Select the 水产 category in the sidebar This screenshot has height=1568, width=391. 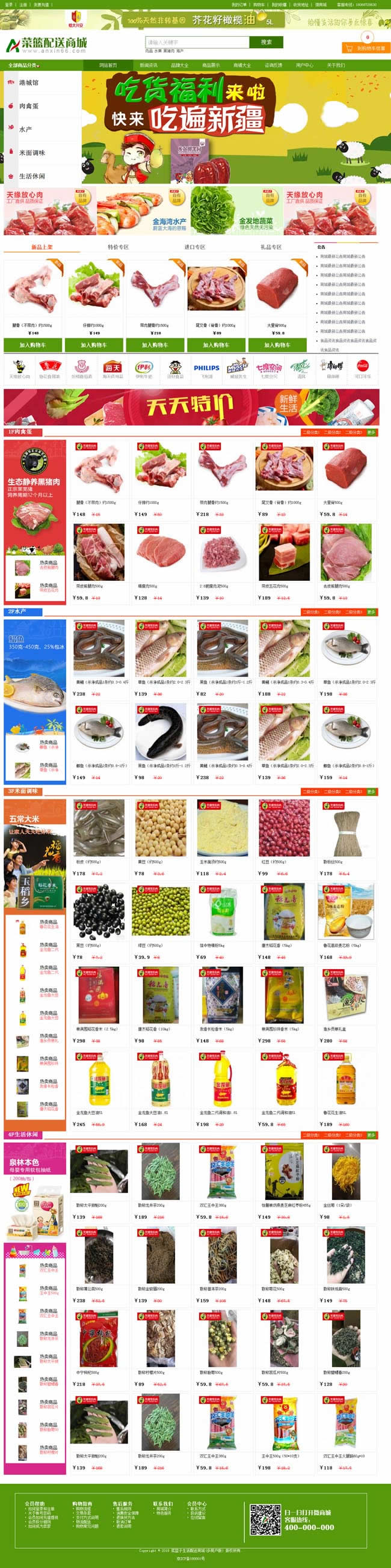26,129
